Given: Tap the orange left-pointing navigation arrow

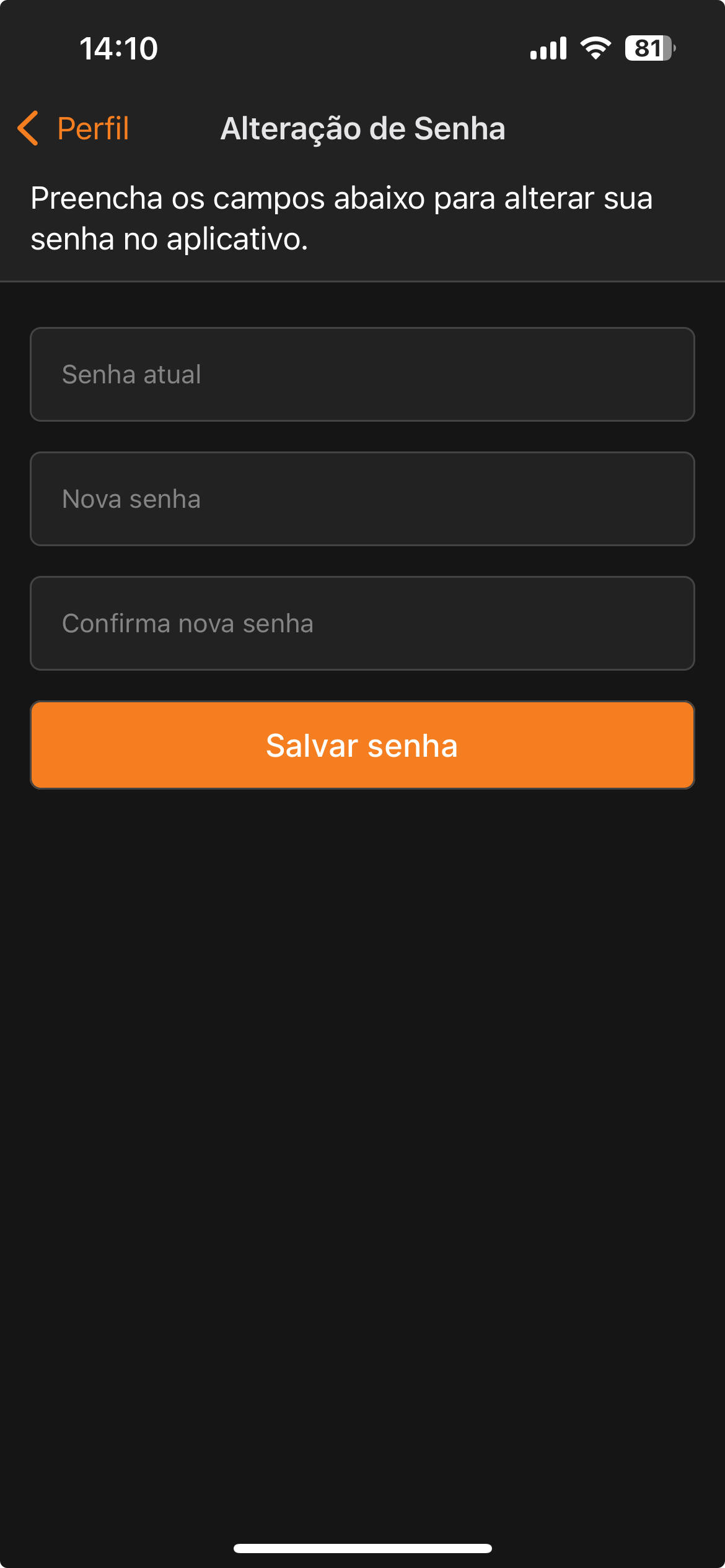Looking at the screenshot, I should [29, 128].
